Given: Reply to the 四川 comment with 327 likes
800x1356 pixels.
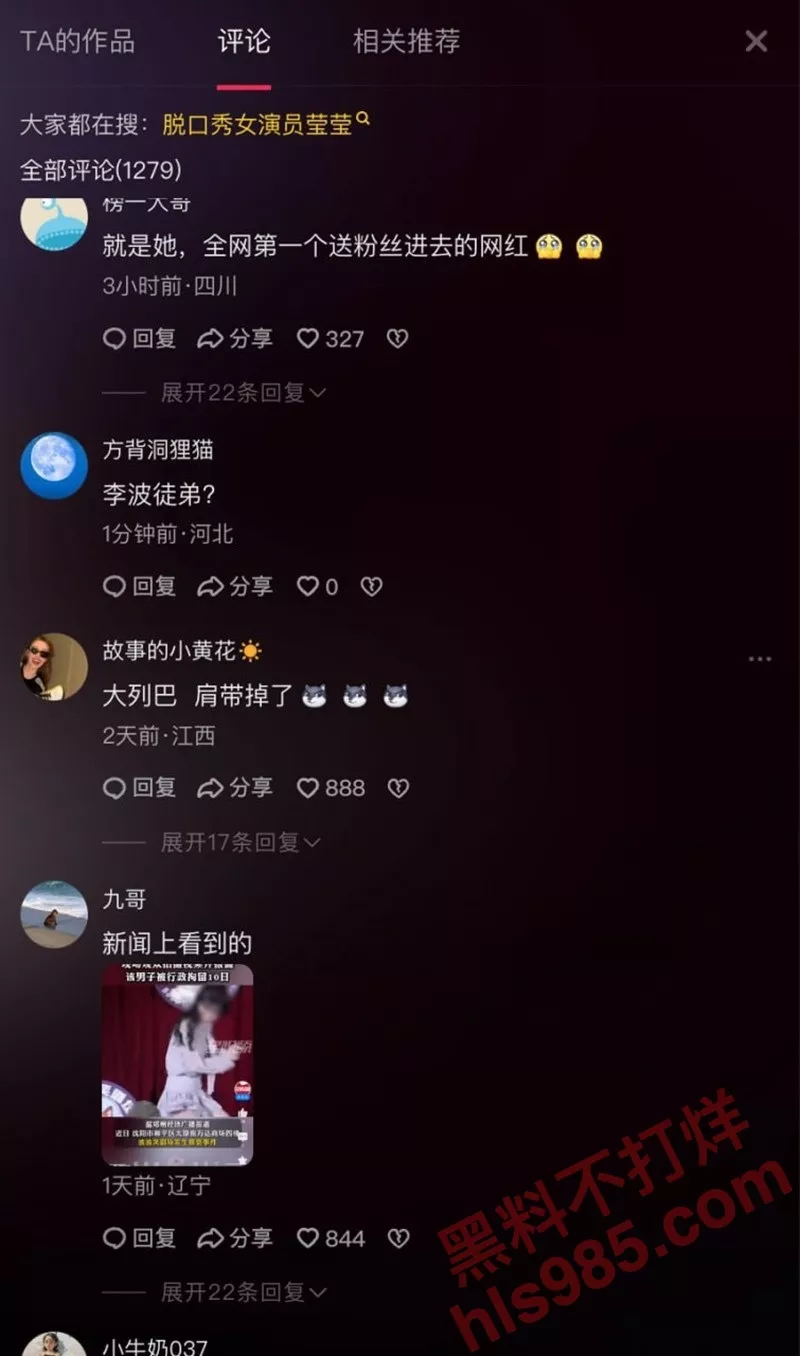Looking at the screenshot, I should click(x=140, y=339).
